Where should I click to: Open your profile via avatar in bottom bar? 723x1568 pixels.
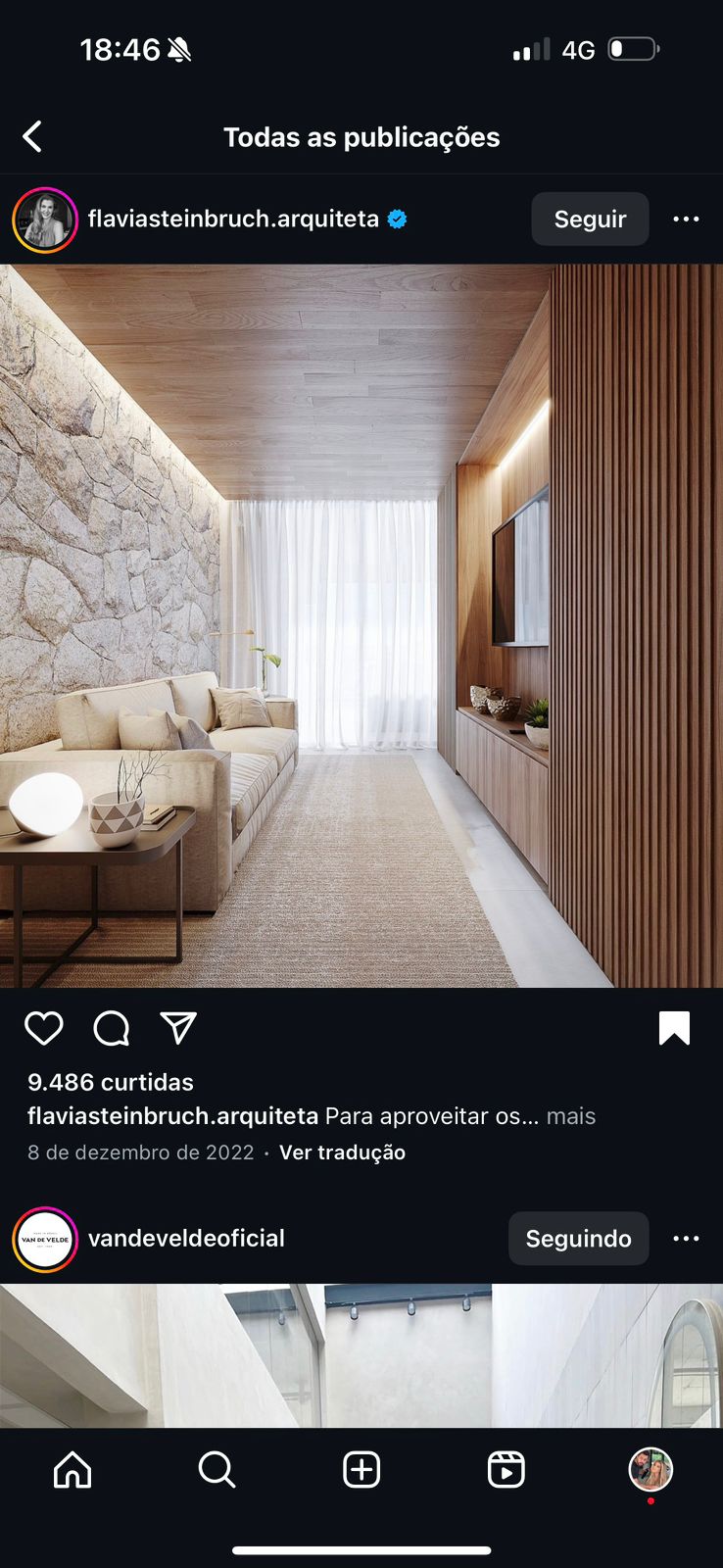tap(651, 1469)
